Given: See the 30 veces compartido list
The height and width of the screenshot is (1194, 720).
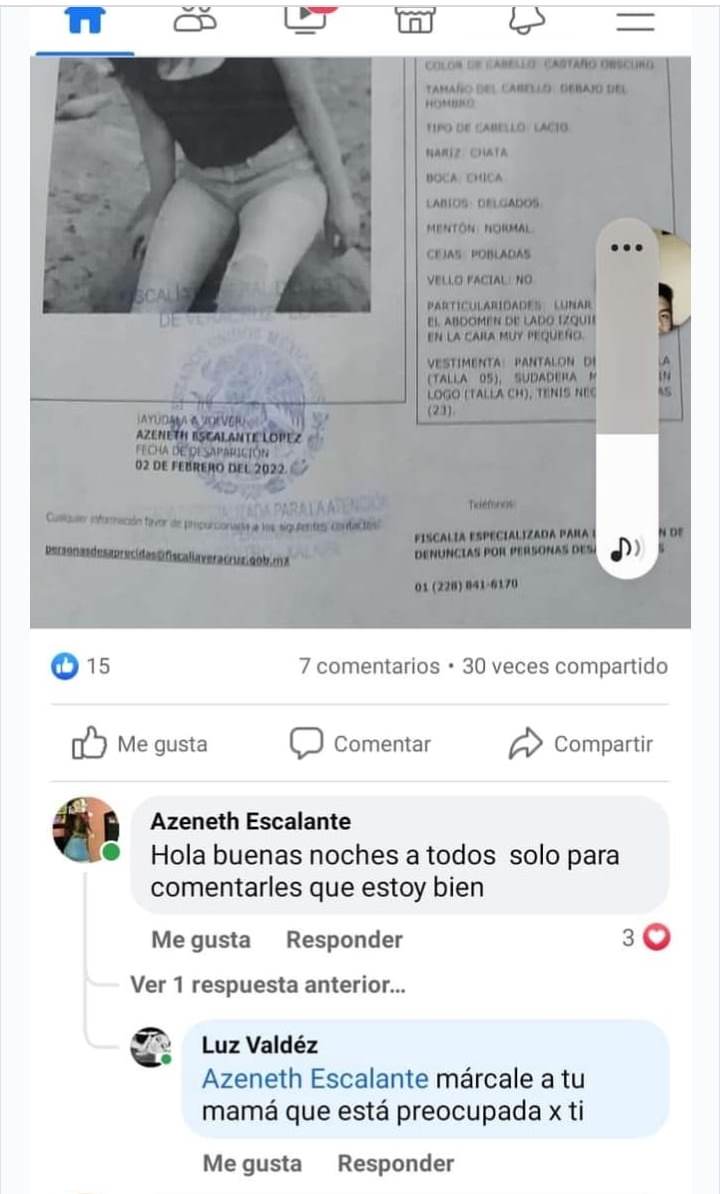Looking at the screenshot, I should pyautogui.click(x=565, y=666).
